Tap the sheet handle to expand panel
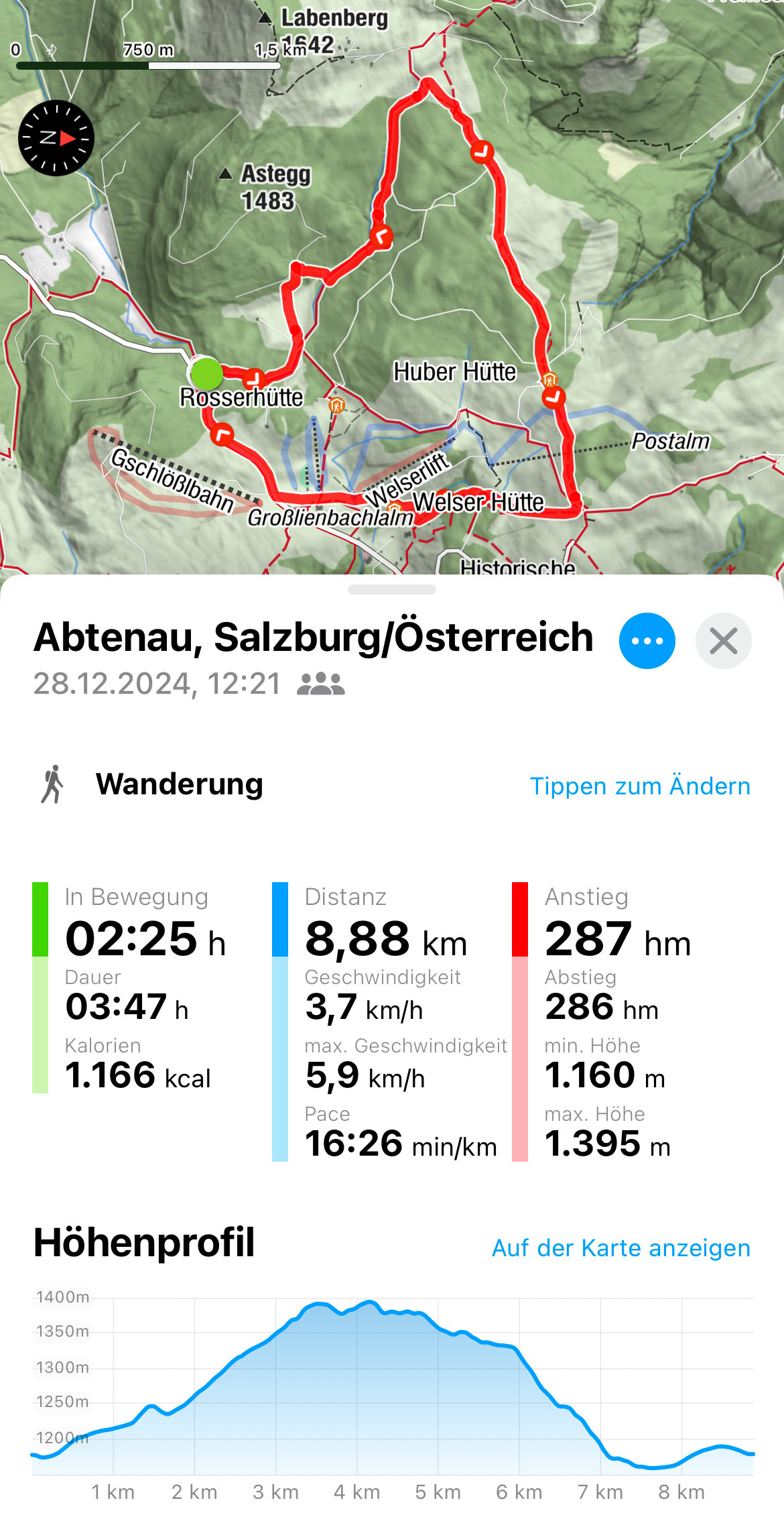Screen dimensions: 784x1519 [392, 590]
